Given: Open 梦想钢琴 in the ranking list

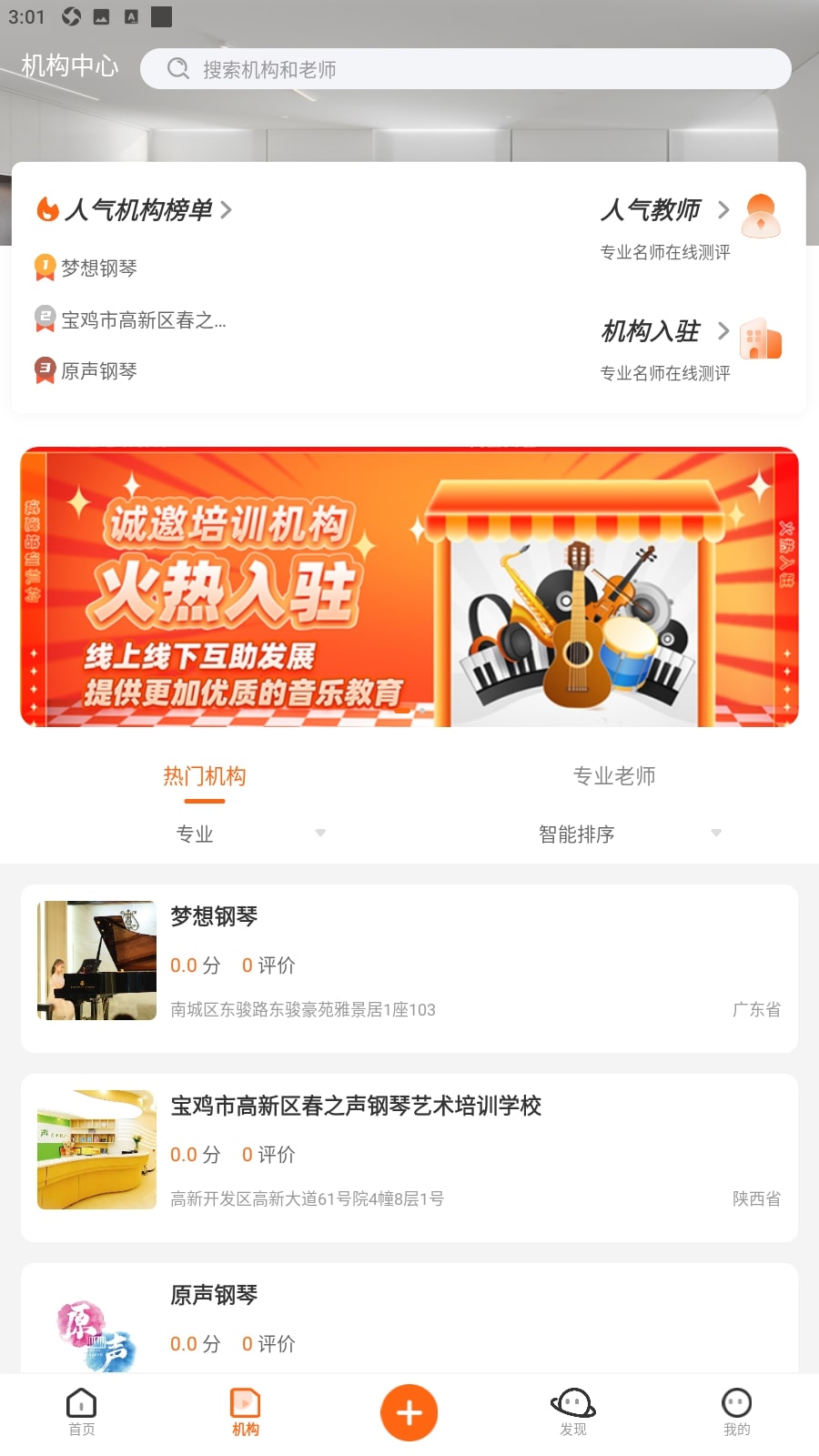Looking at the screenshot, I should tap(98, 268).
